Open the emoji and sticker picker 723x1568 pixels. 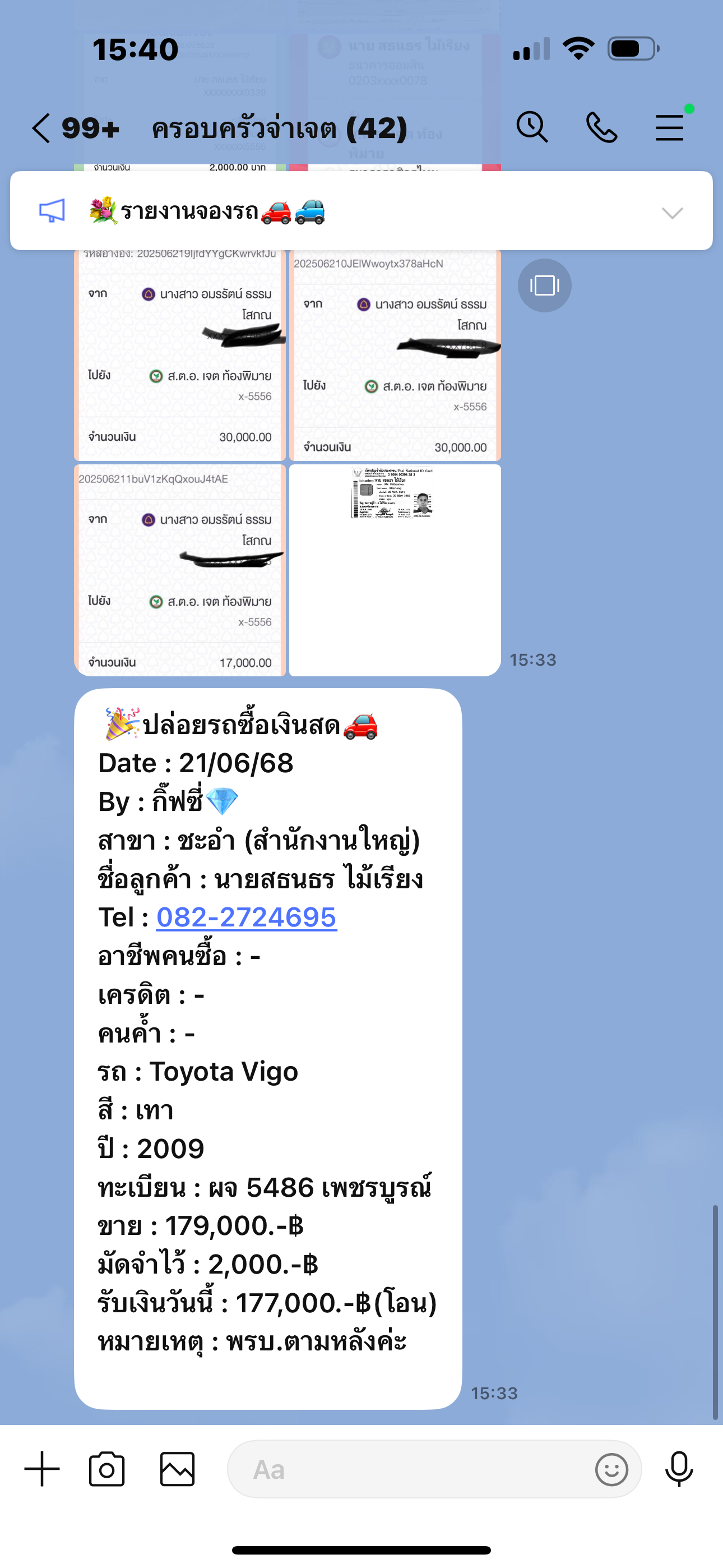point(611,1469)
